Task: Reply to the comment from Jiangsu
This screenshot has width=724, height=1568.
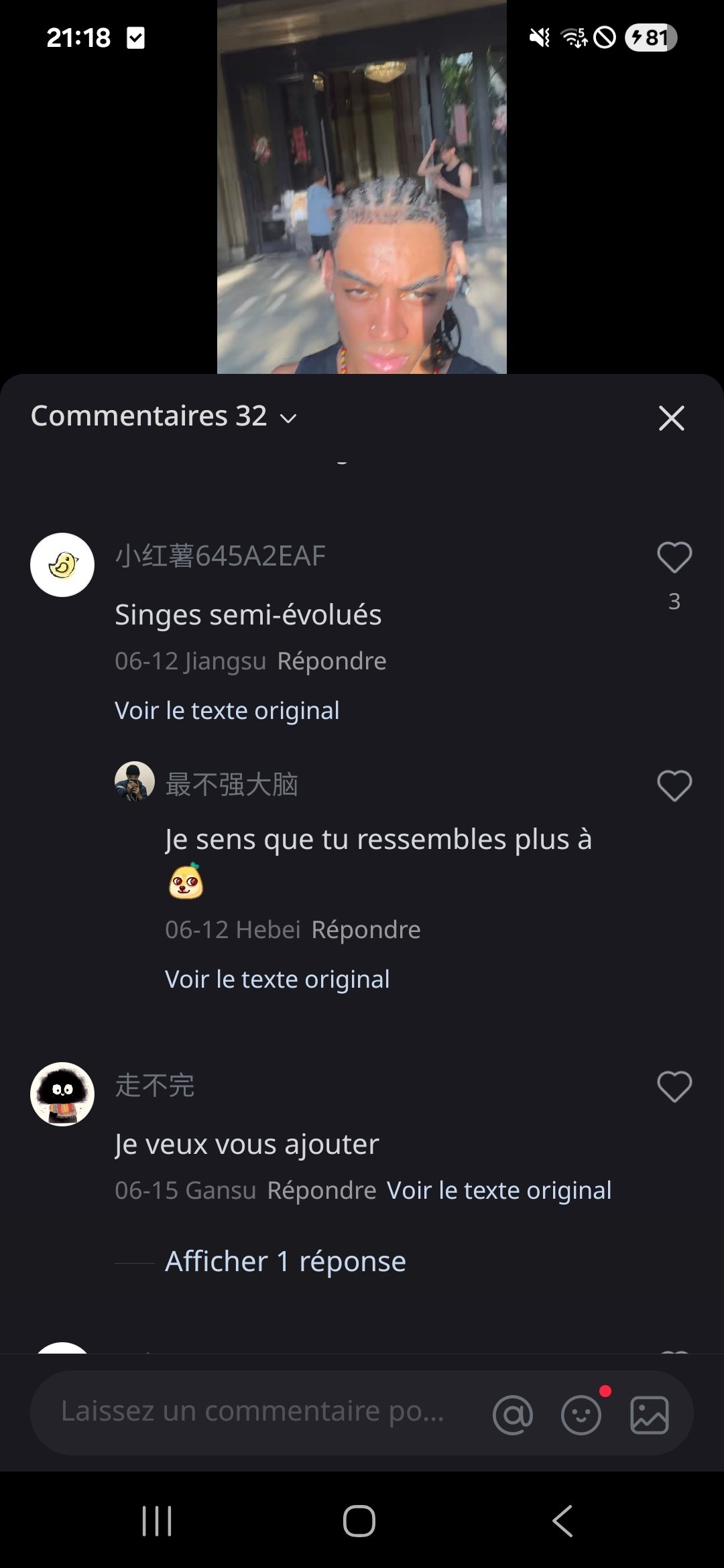Action: [x=331, y=661]
